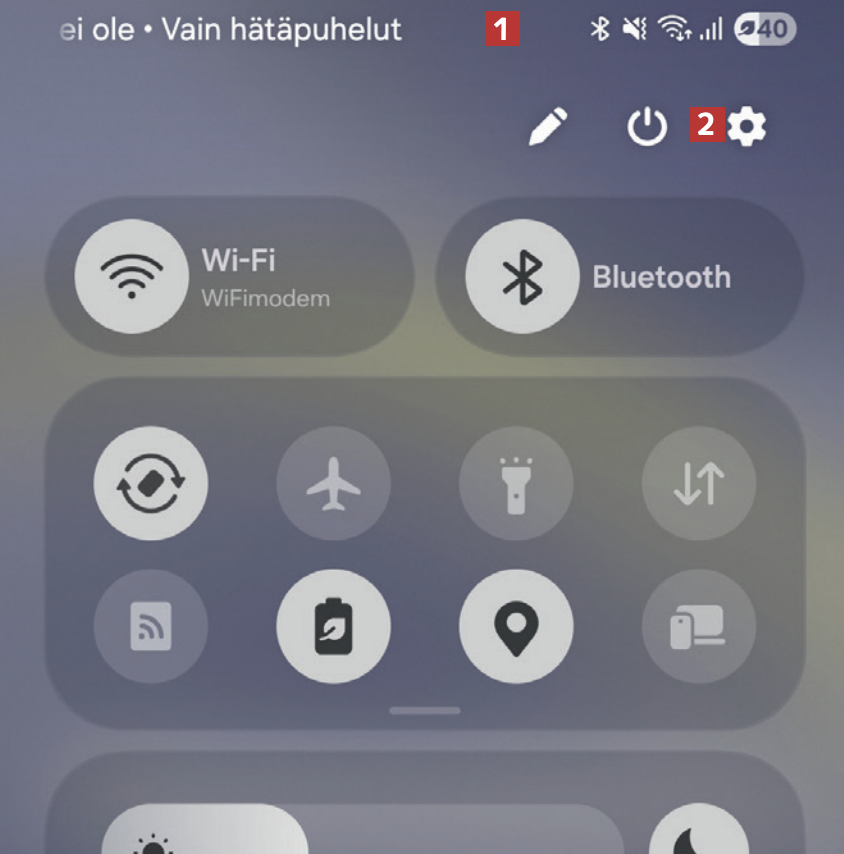Open the power off menu

(x=647, y=127)
